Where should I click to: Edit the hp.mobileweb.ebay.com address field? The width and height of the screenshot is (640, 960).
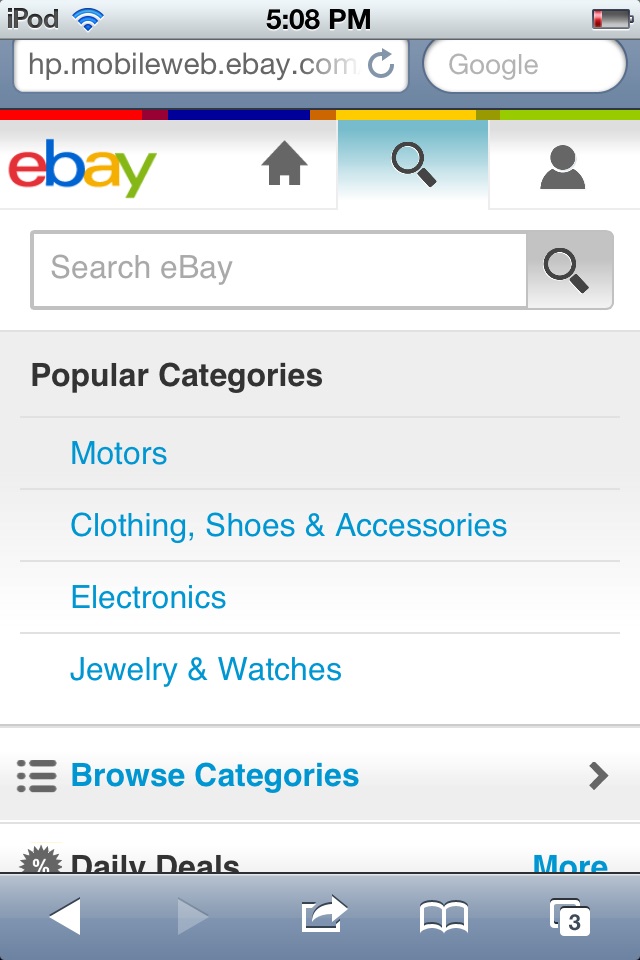(190, 66)
